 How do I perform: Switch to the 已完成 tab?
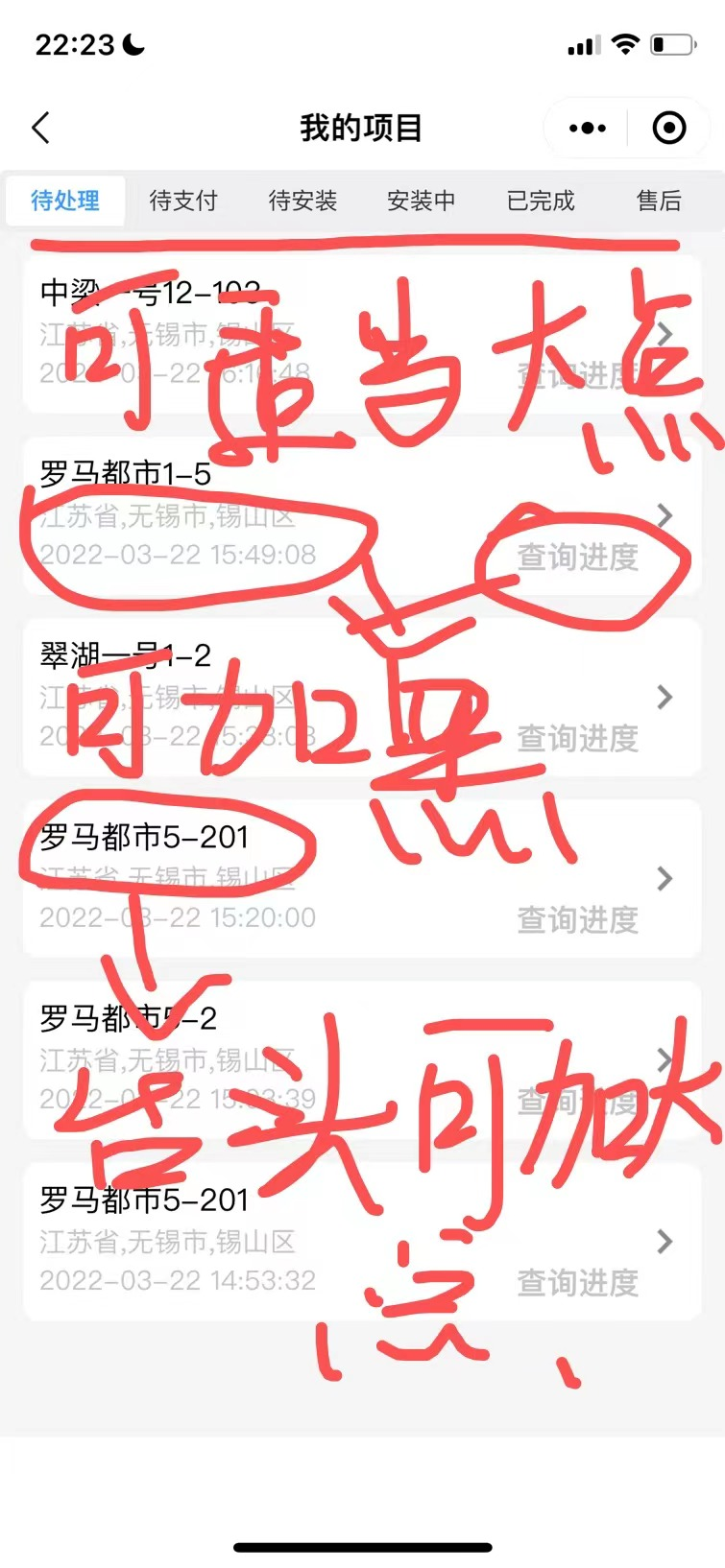tap(540, 201)
